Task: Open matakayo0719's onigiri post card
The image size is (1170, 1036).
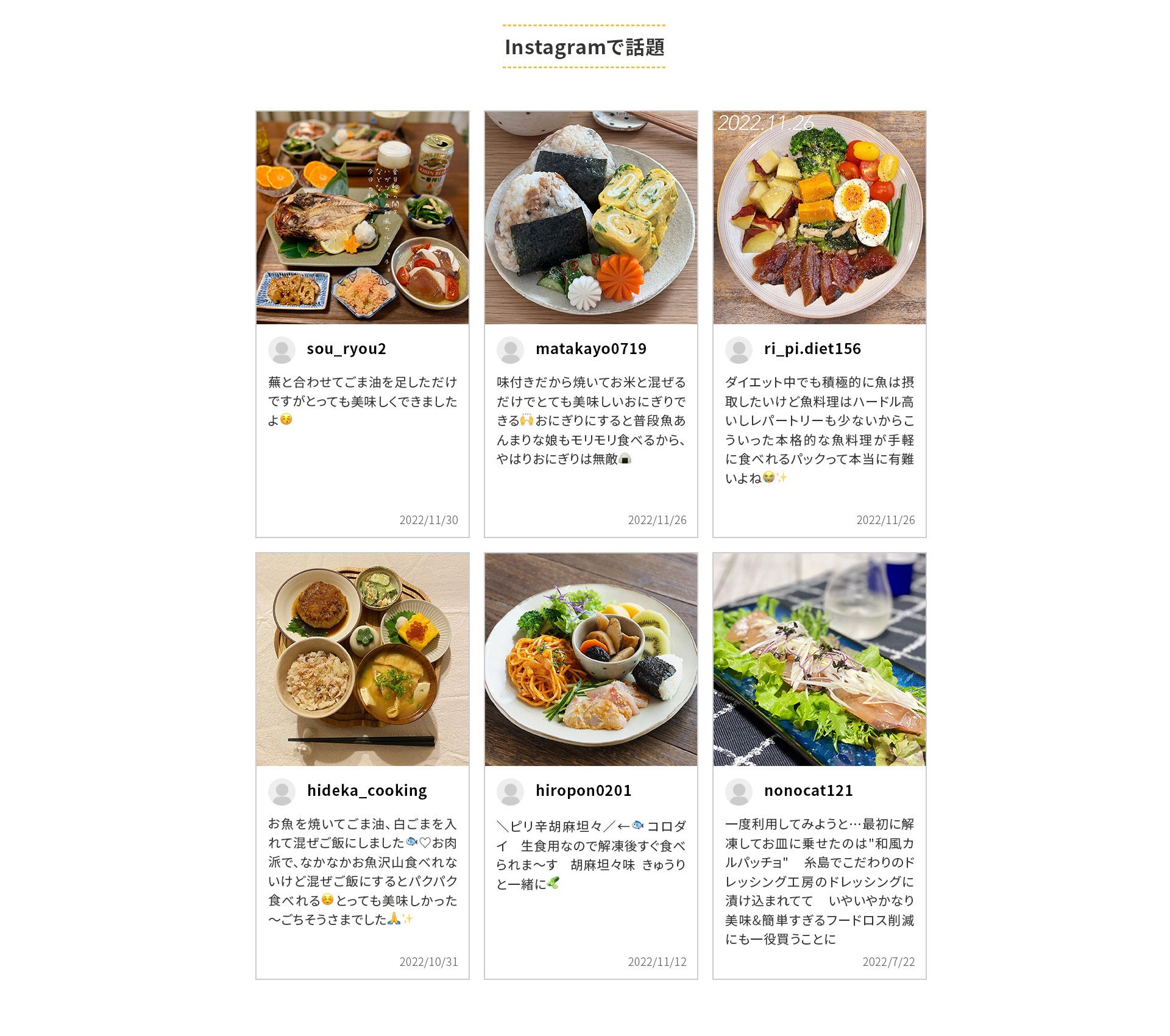Action: click(x=590, y=324)
